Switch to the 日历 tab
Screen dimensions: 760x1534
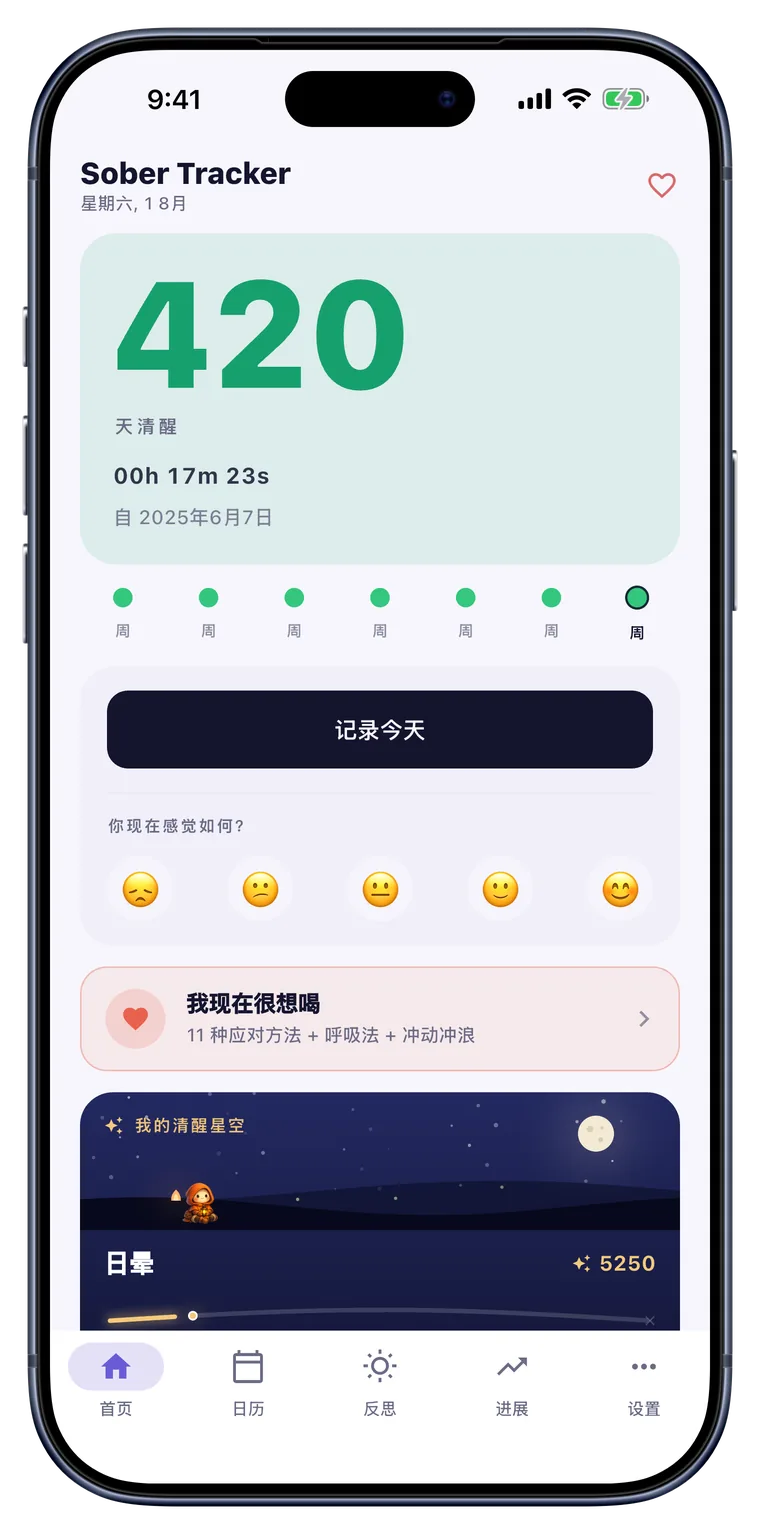coord(248,1380)
